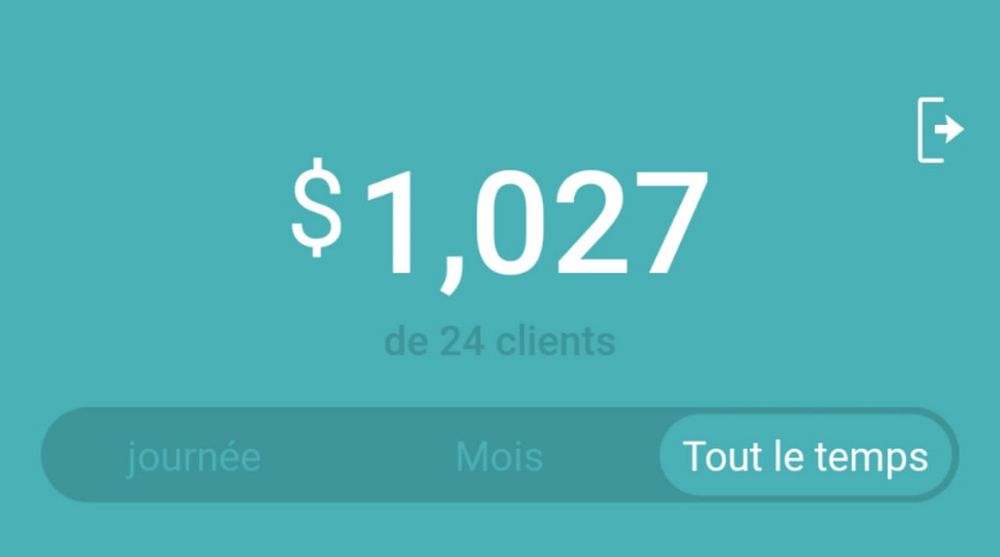The image size is (1000, 557).
Task: Switch to the journée tab
Action: tap(194, 457)
